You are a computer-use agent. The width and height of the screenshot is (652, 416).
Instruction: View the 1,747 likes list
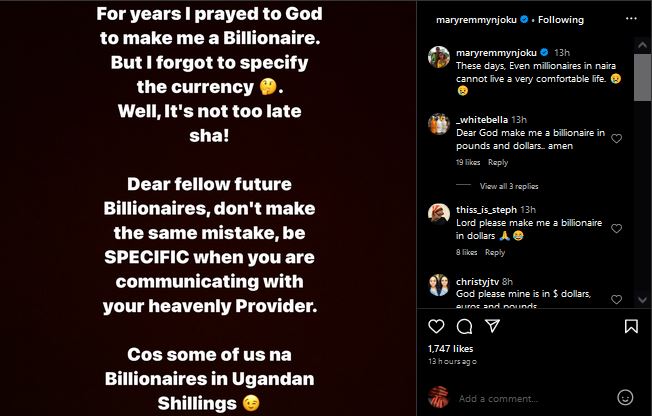pyautogui.click(x=446, y=347)
